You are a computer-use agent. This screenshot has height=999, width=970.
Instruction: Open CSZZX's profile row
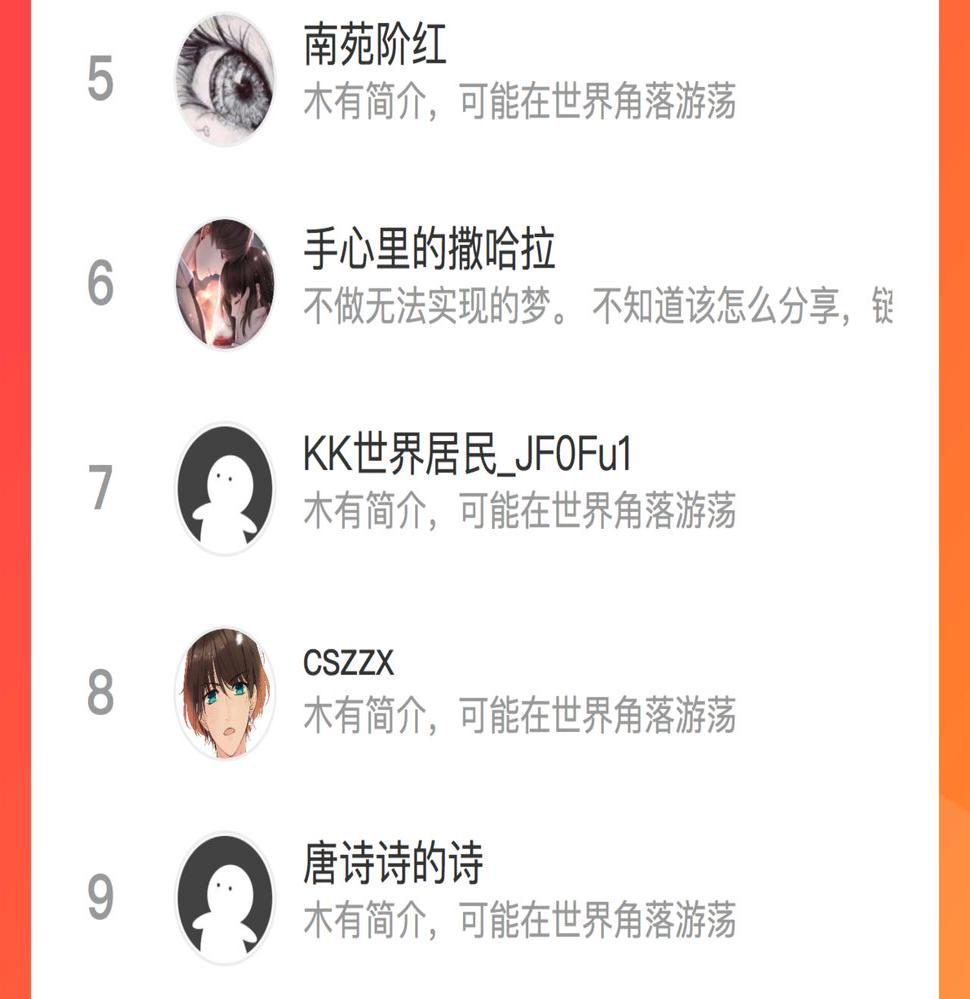tap(485, 692)
